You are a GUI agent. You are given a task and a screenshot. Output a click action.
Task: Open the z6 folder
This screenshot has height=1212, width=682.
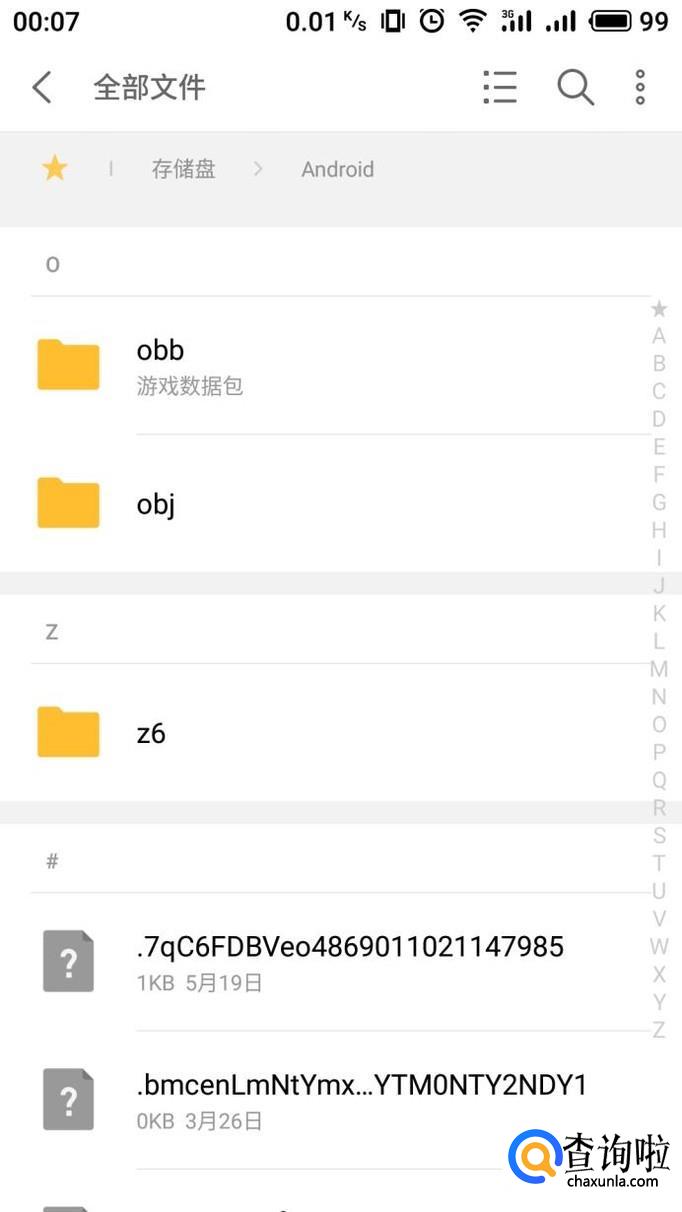(300, 732)
